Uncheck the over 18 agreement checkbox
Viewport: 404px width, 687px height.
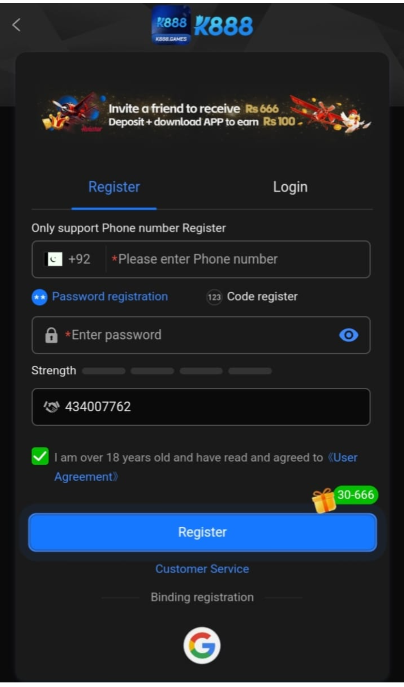[x=40, y=457]
